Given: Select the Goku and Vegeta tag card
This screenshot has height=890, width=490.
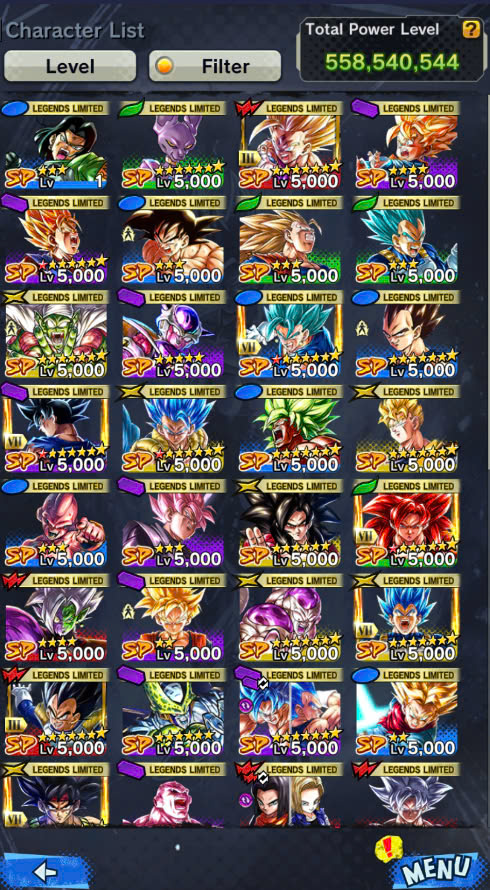Looking at the screenshot, I should click(x=290, y=712).
